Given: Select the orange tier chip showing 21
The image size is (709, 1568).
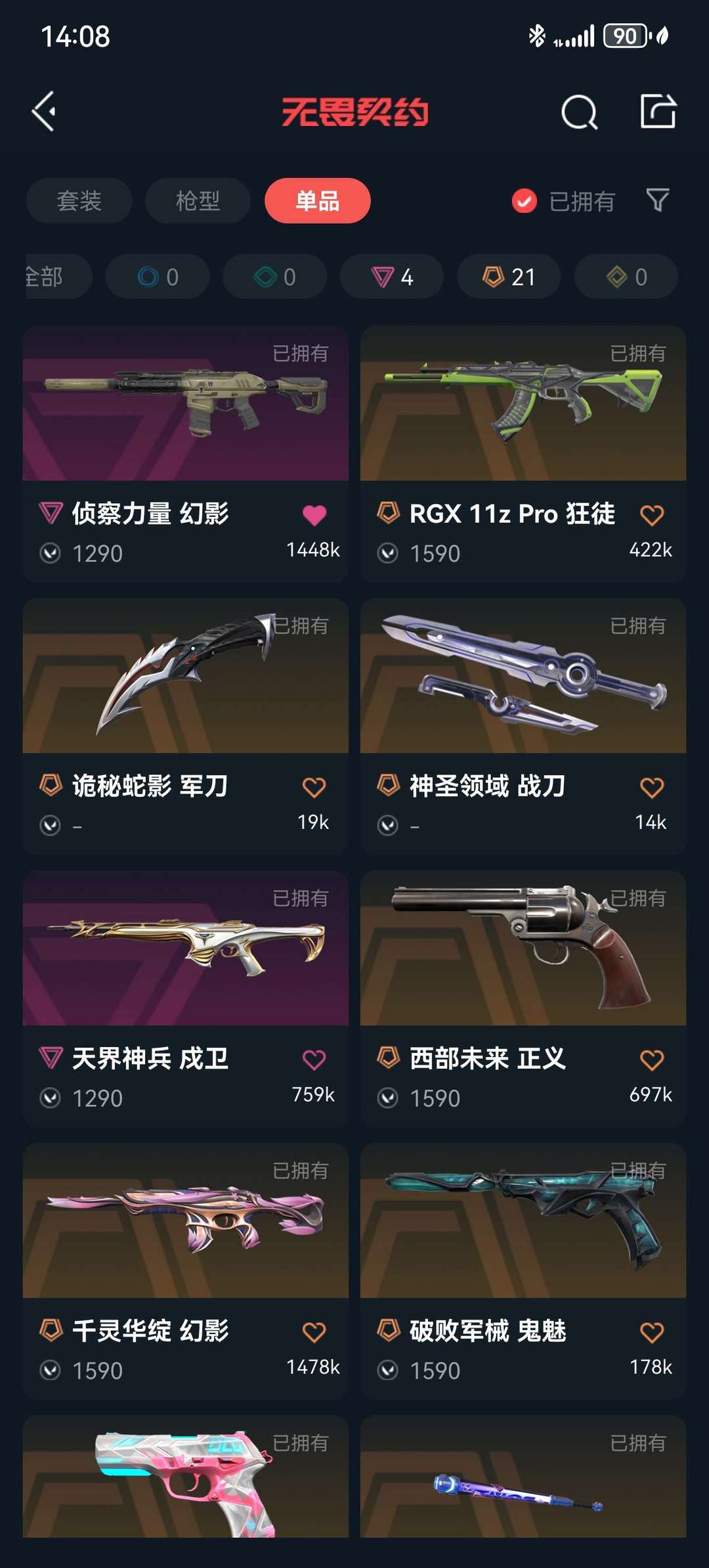Looking at the screenshot, I should [509, 277].
